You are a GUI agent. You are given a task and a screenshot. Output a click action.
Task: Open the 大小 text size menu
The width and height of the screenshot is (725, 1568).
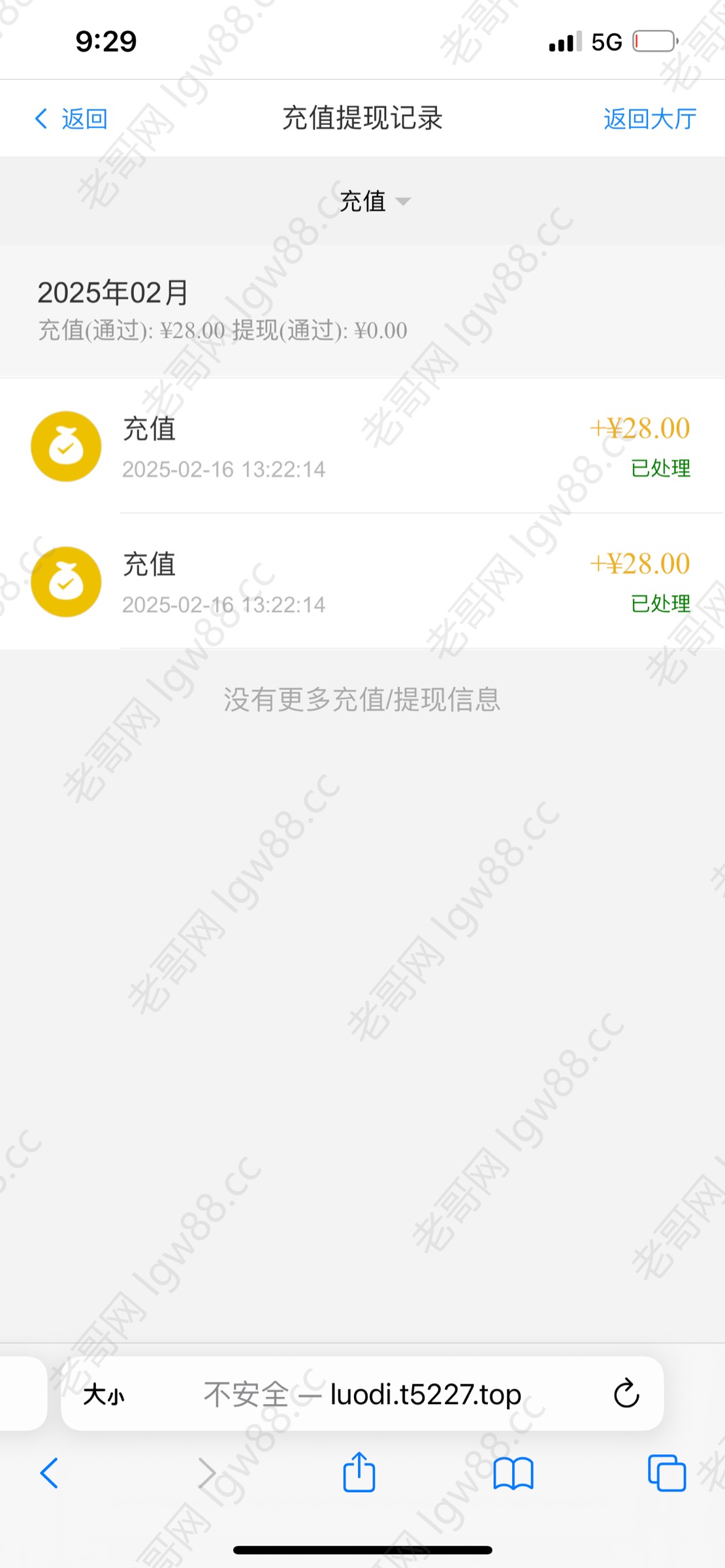click(103, 1395)
